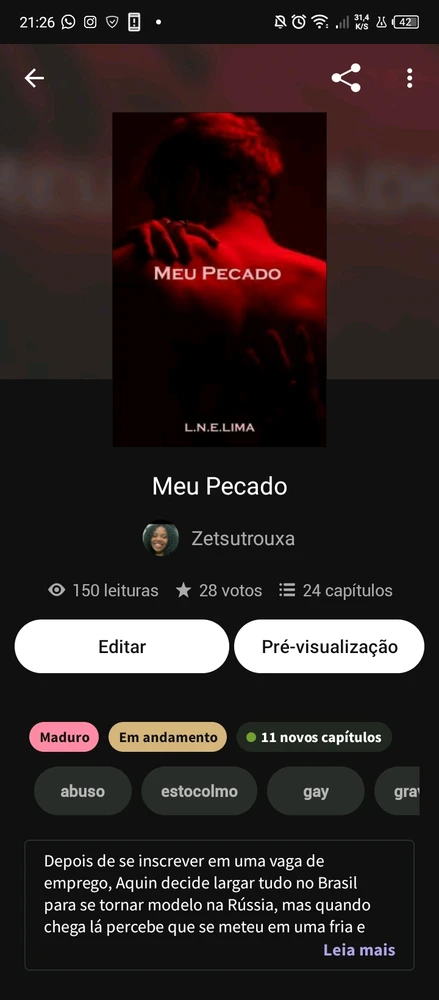Select the abuso tag chip

[82, 791]
